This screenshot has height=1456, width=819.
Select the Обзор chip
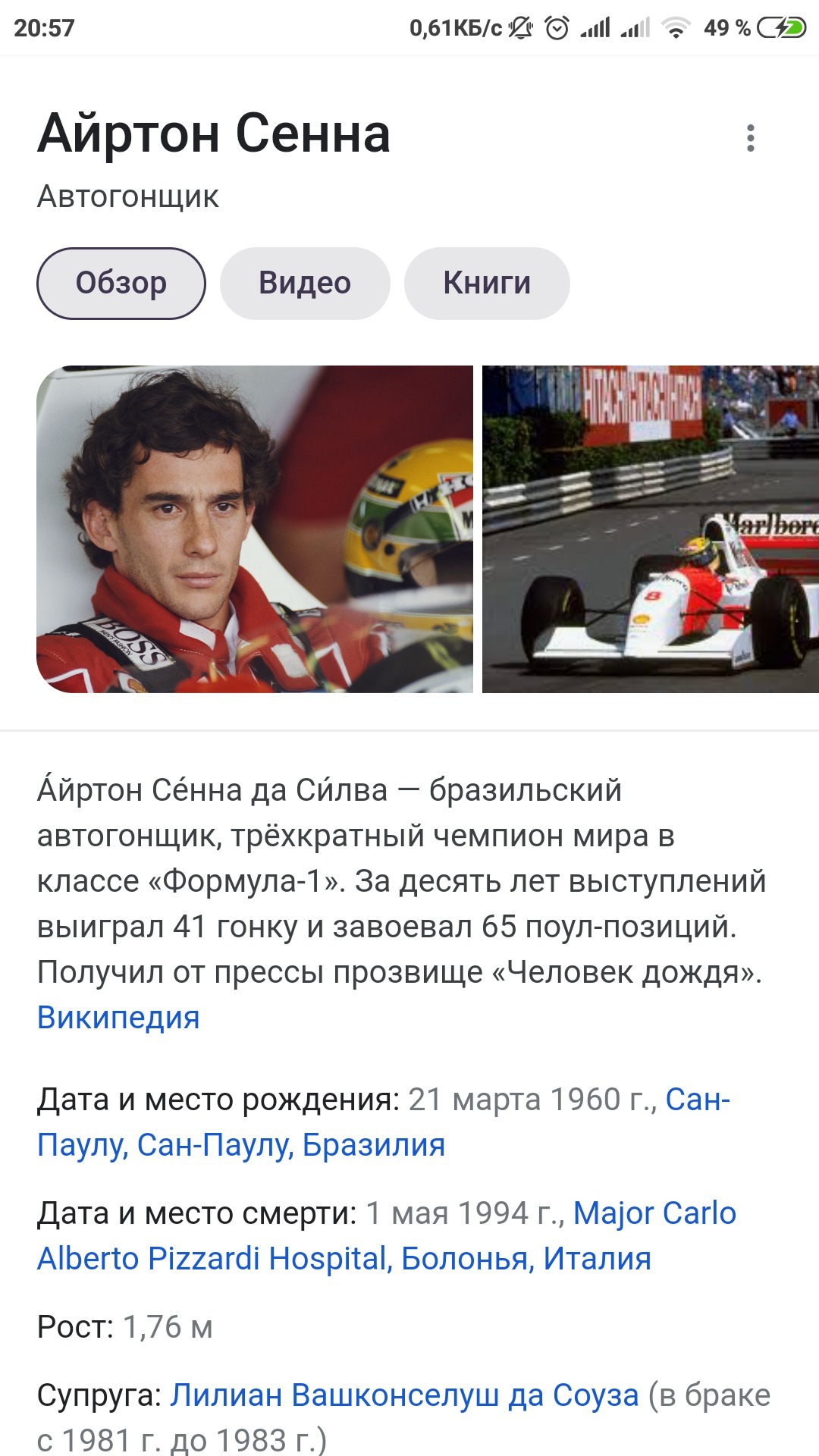(x=121, y=284)
